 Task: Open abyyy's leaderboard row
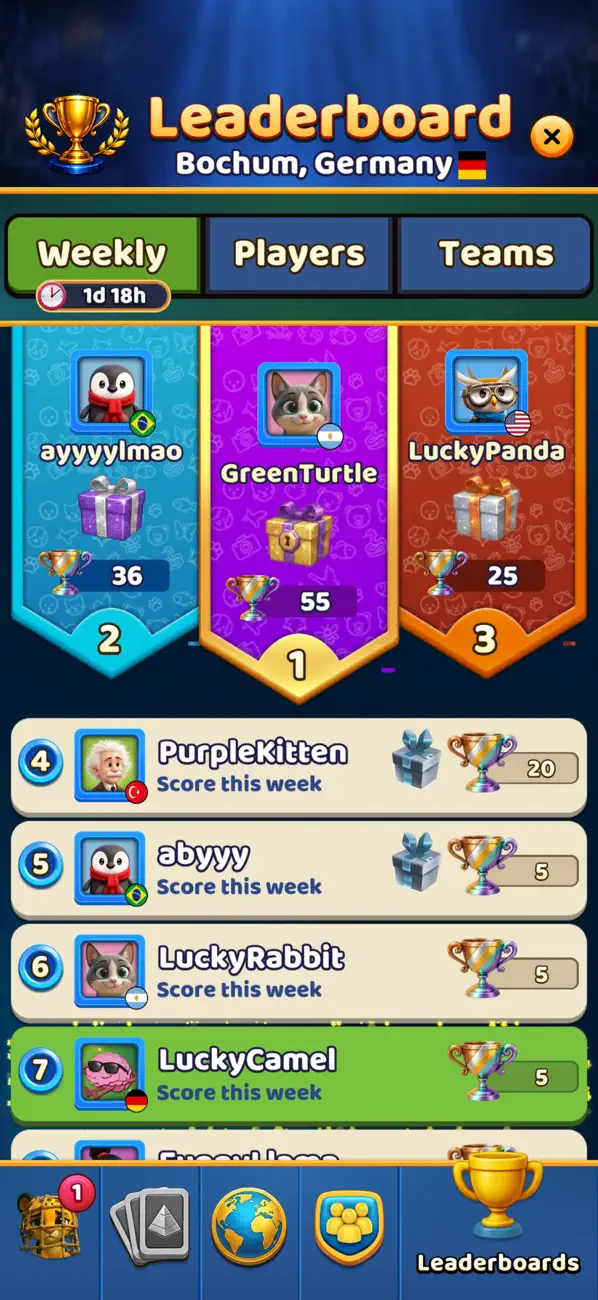pyautogui.click(x=299, y=869)
